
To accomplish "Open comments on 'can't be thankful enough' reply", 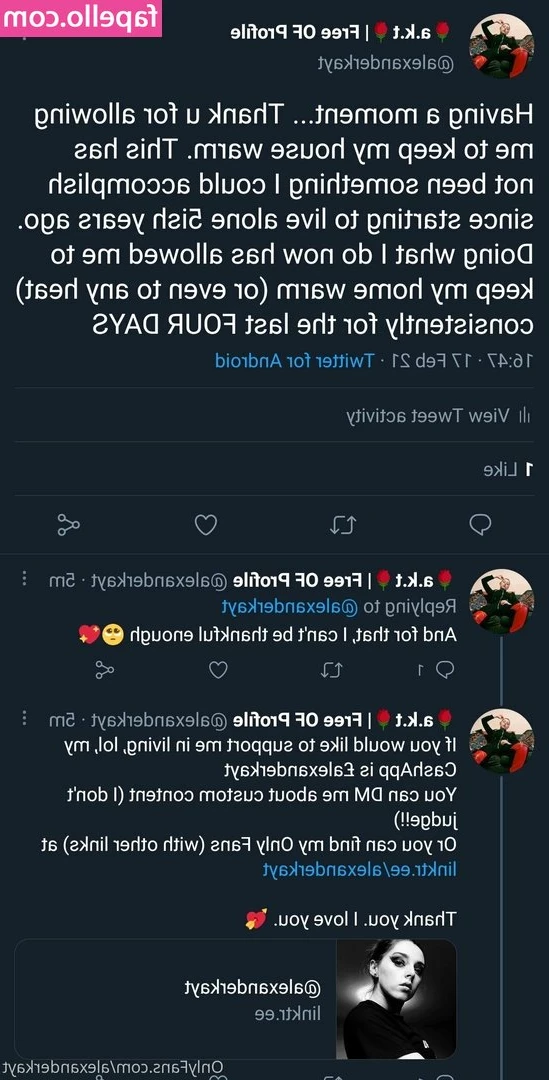I will click(437, 669).
